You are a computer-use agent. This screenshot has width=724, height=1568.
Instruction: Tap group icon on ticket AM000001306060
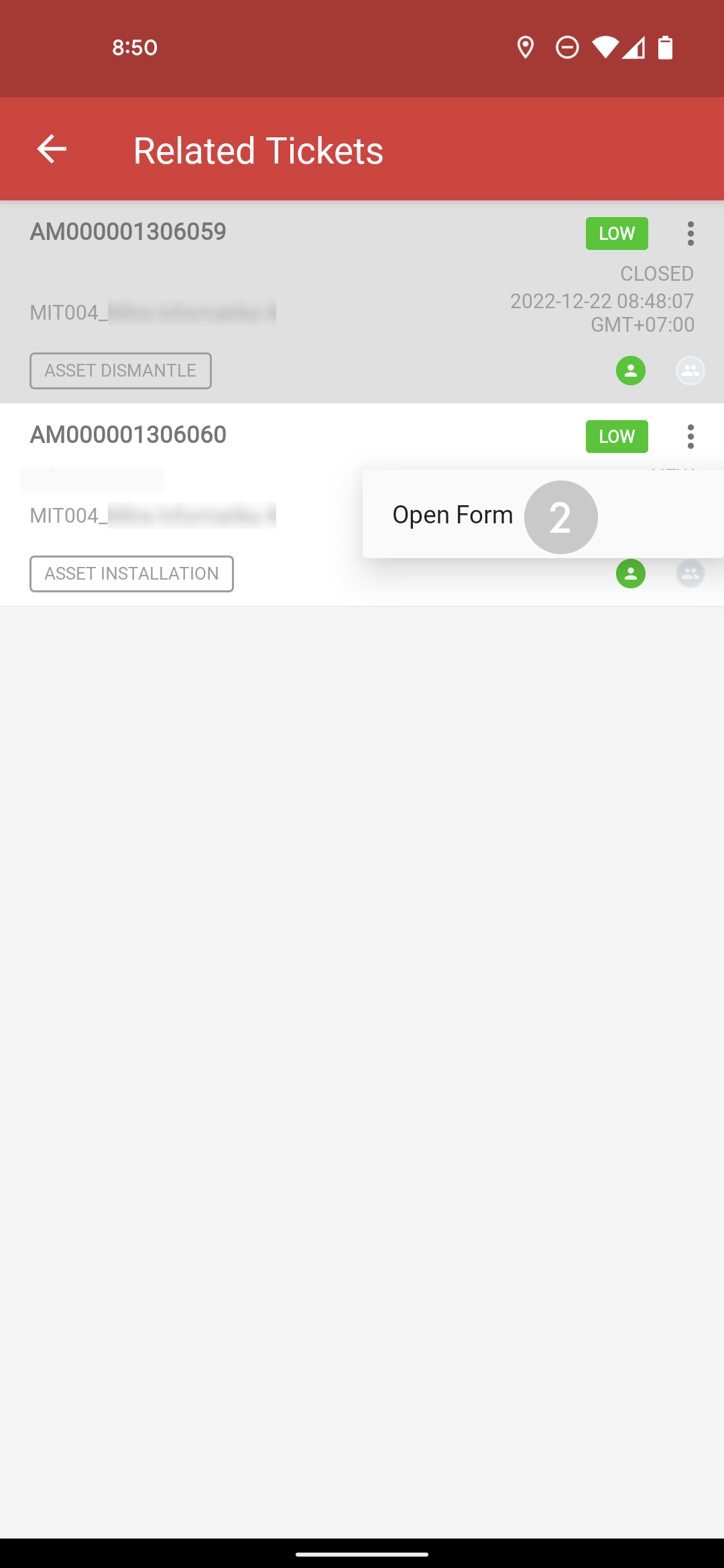(x=690, y=574)
